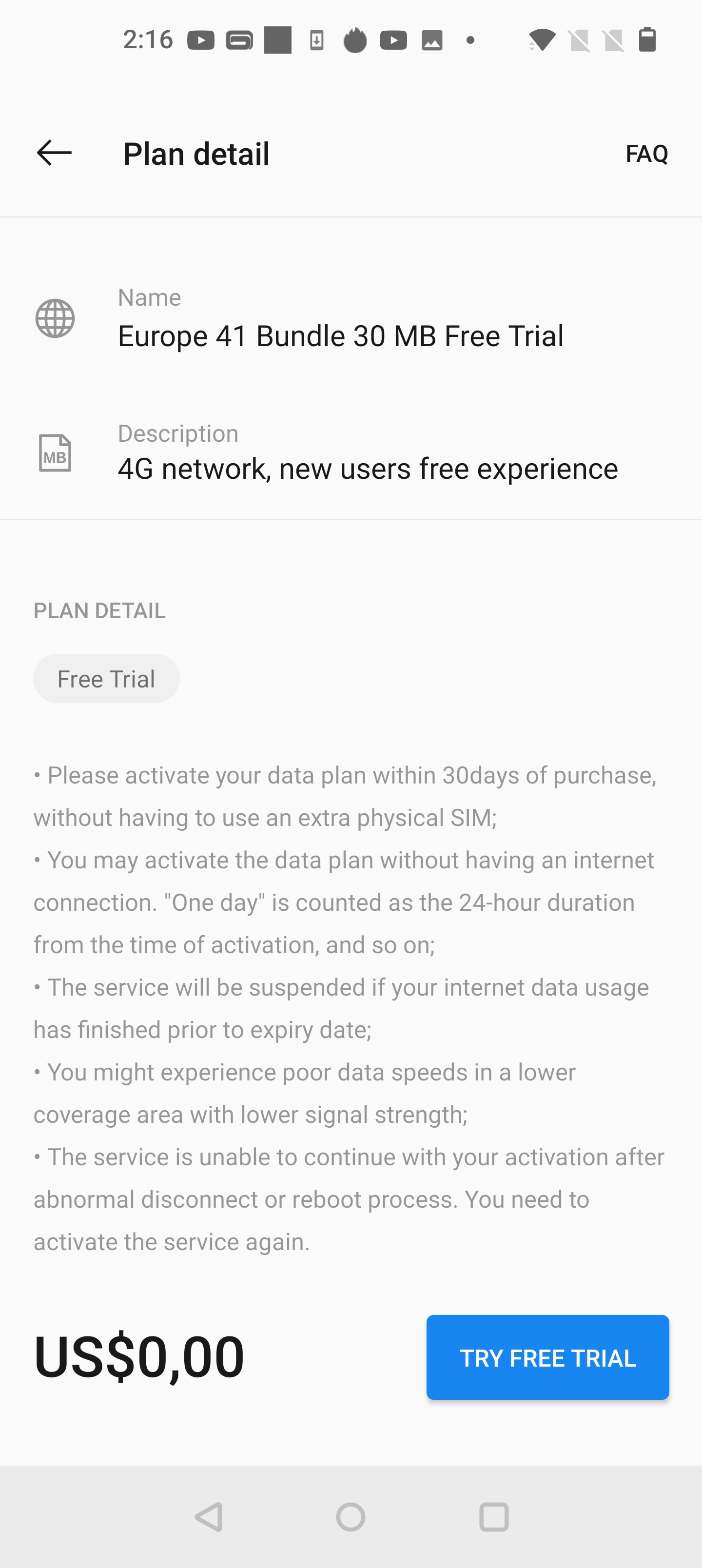
Task: Tap the system home button
Action: 351,1516
